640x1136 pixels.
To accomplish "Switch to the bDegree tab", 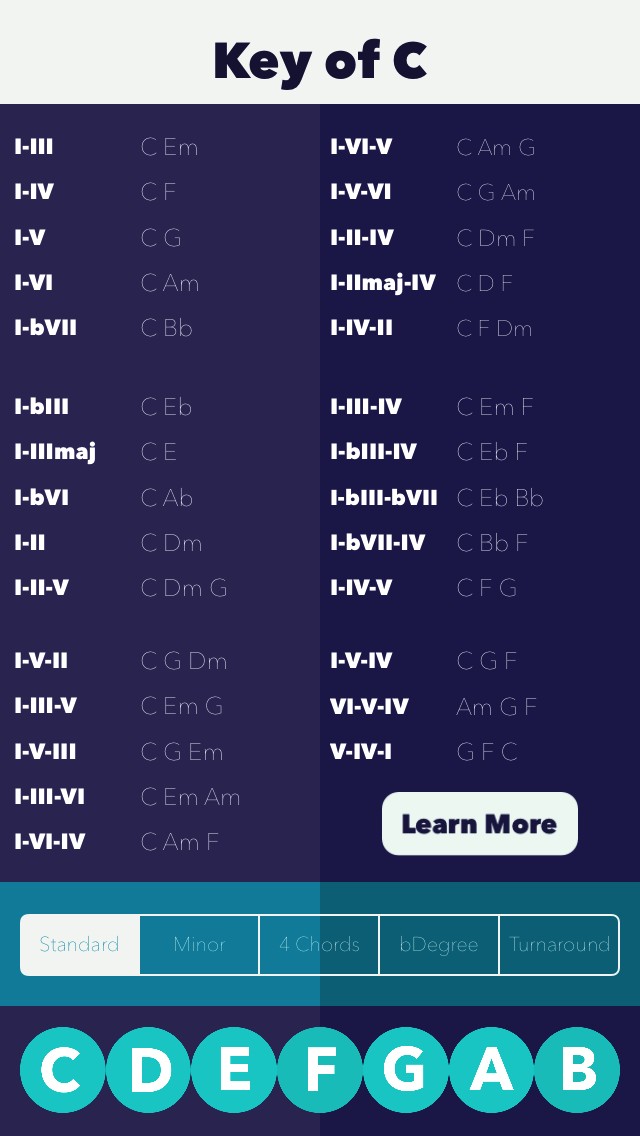I will pyautogui.click(x=439, y=945).
